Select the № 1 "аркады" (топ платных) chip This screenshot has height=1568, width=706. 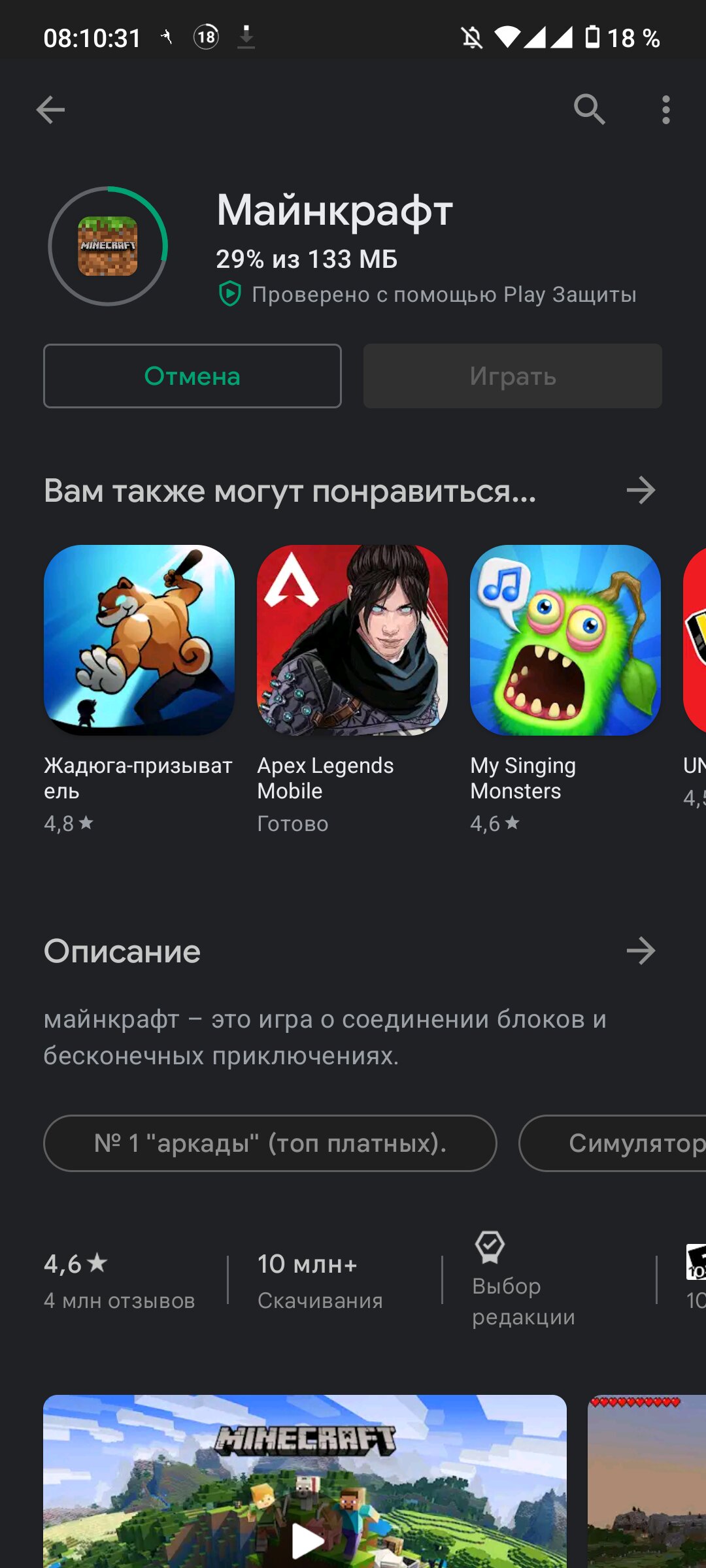[x=270, y=1143]
